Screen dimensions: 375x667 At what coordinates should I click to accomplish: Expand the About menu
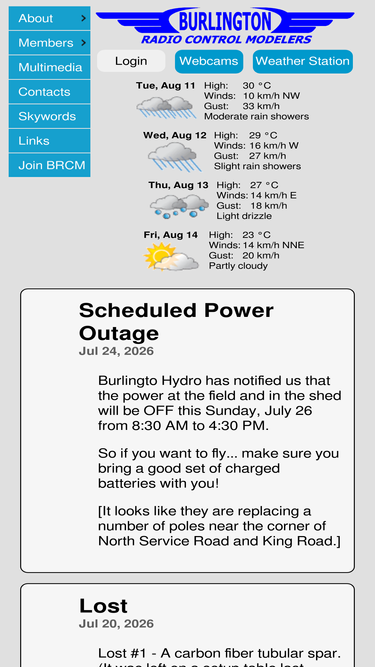point(49,18)
